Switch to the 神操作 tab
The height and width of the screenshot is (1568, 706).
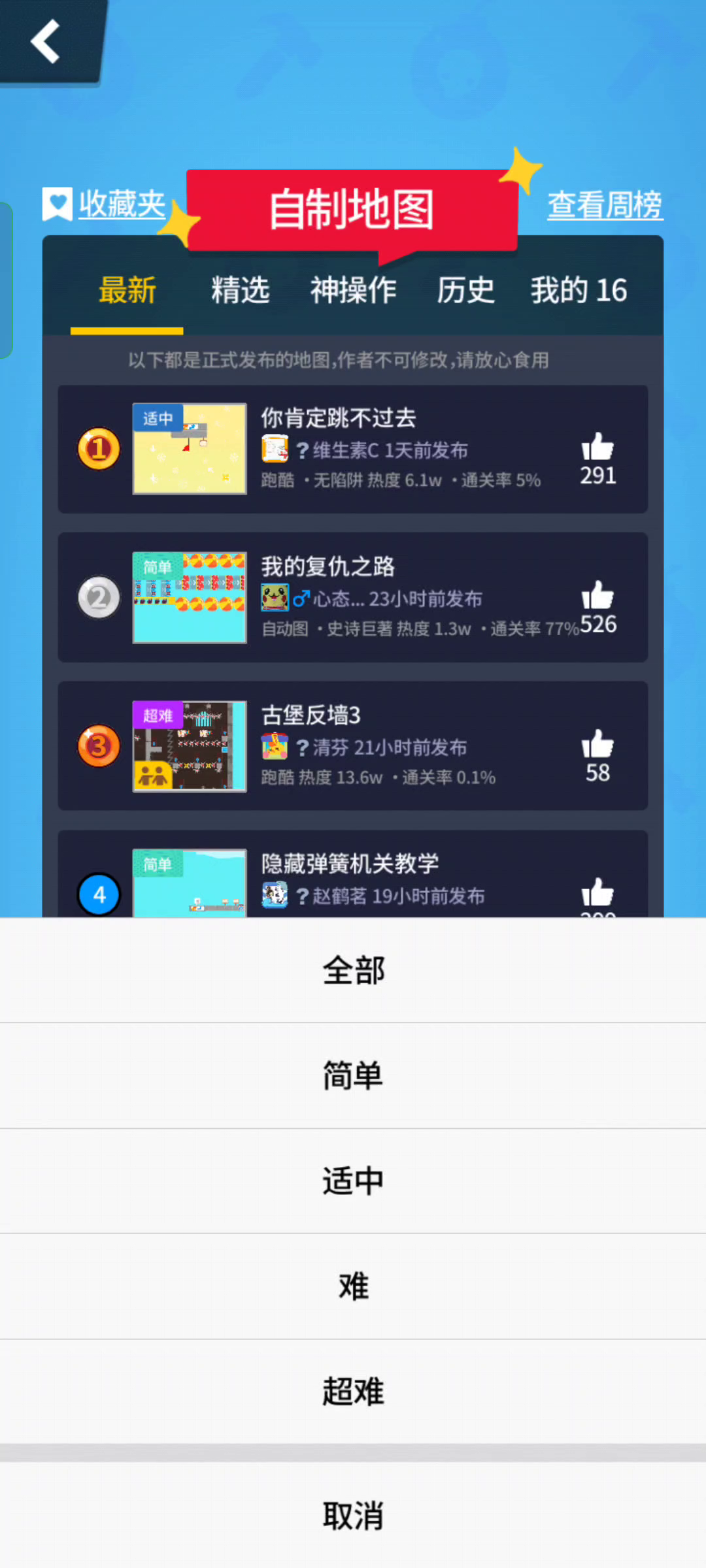coord(353,290)
